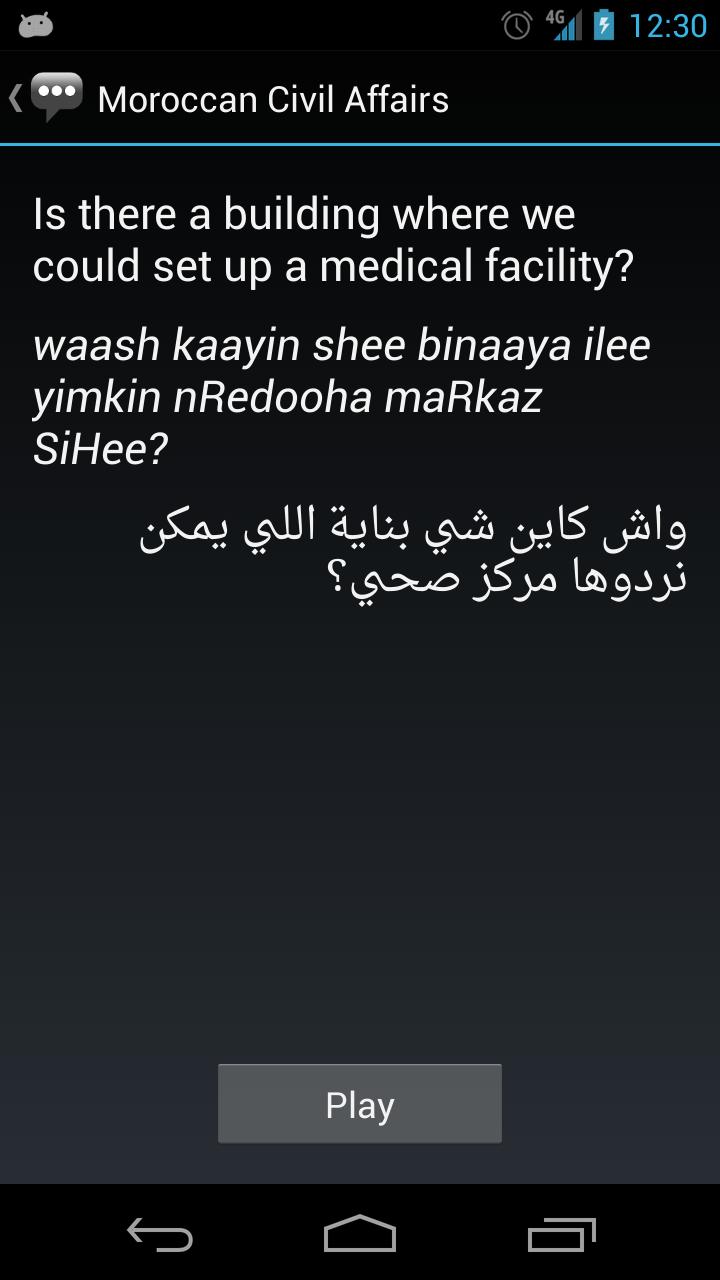This screenshot has height=1280, width=720.
Task: Open Recent Apps via the recents icon
Action: [560, 1236]
